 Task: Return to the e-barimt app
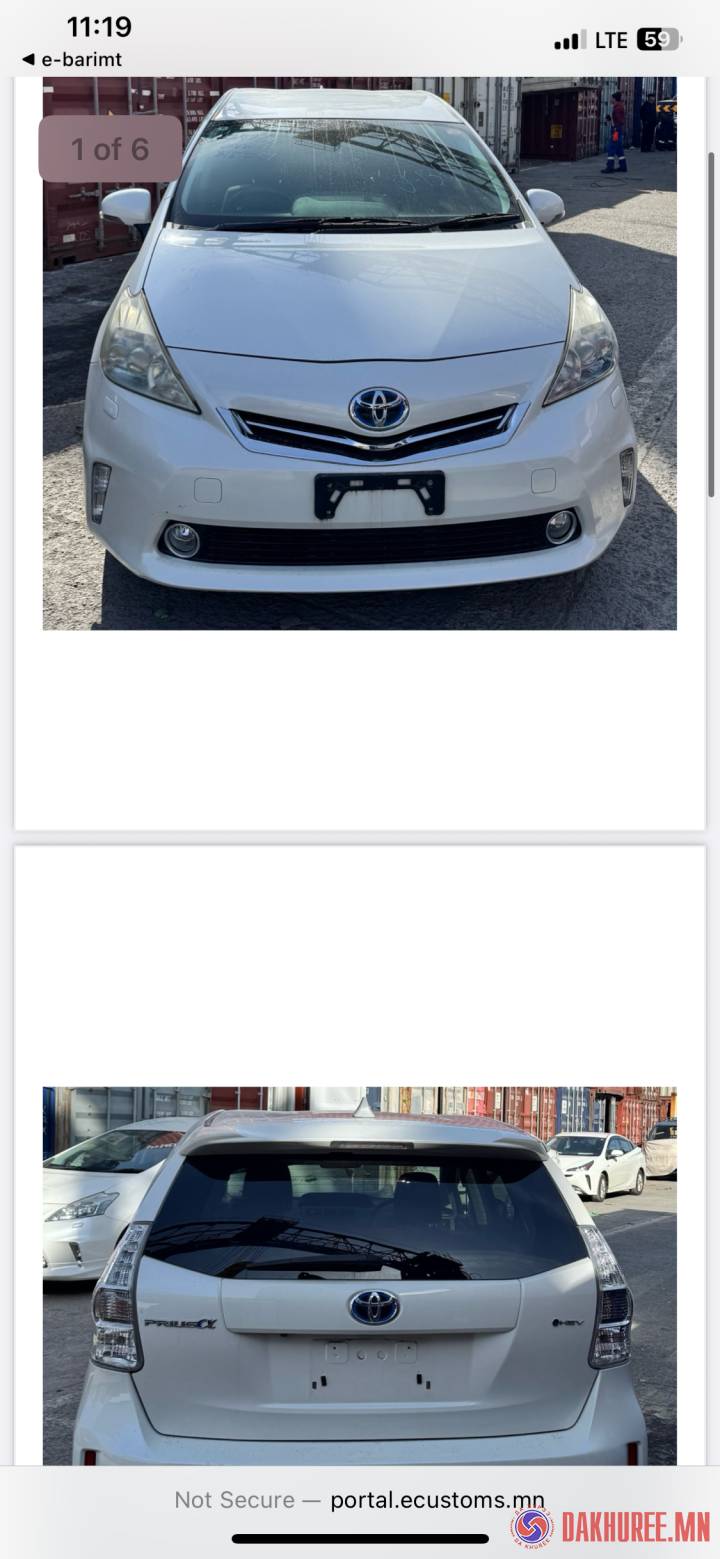click(x=71, y=60)
